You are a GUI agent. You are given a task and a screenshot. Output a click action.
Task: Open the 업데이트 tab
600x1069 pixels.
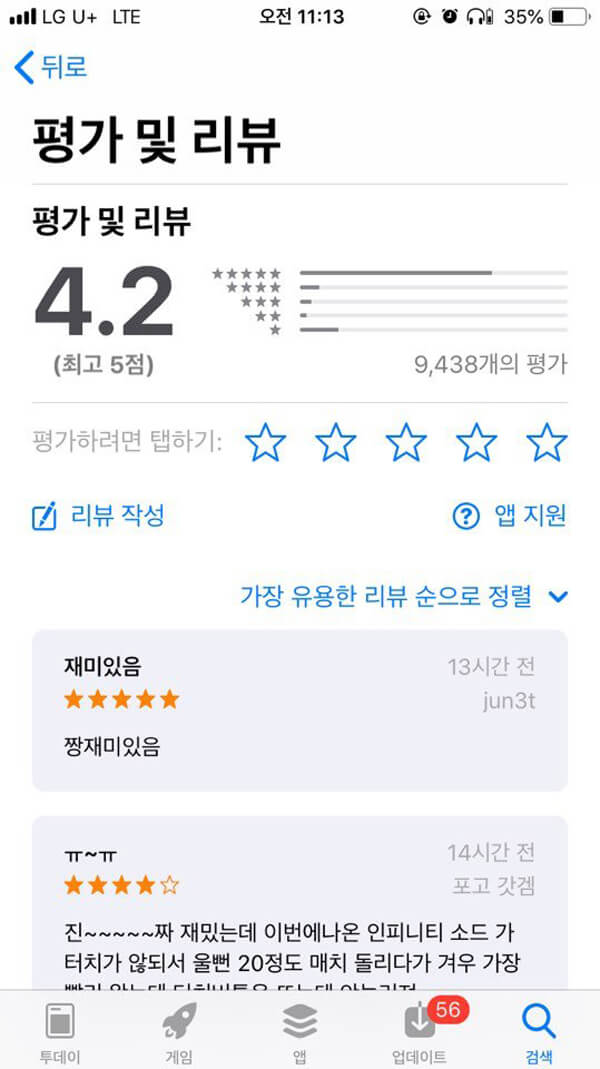[x=419, y=1030]
